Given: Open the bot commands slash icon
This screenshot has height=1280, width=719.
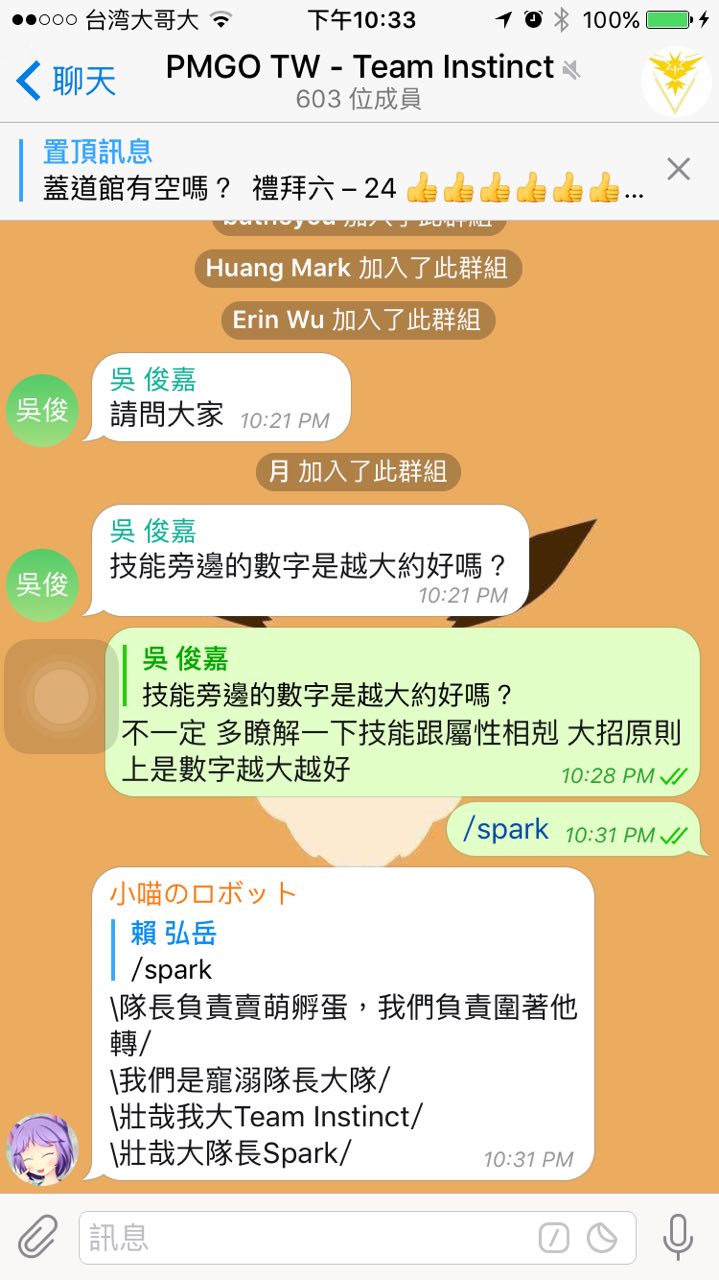Looking at the screenshot, I should click(x=554, y=1239).
